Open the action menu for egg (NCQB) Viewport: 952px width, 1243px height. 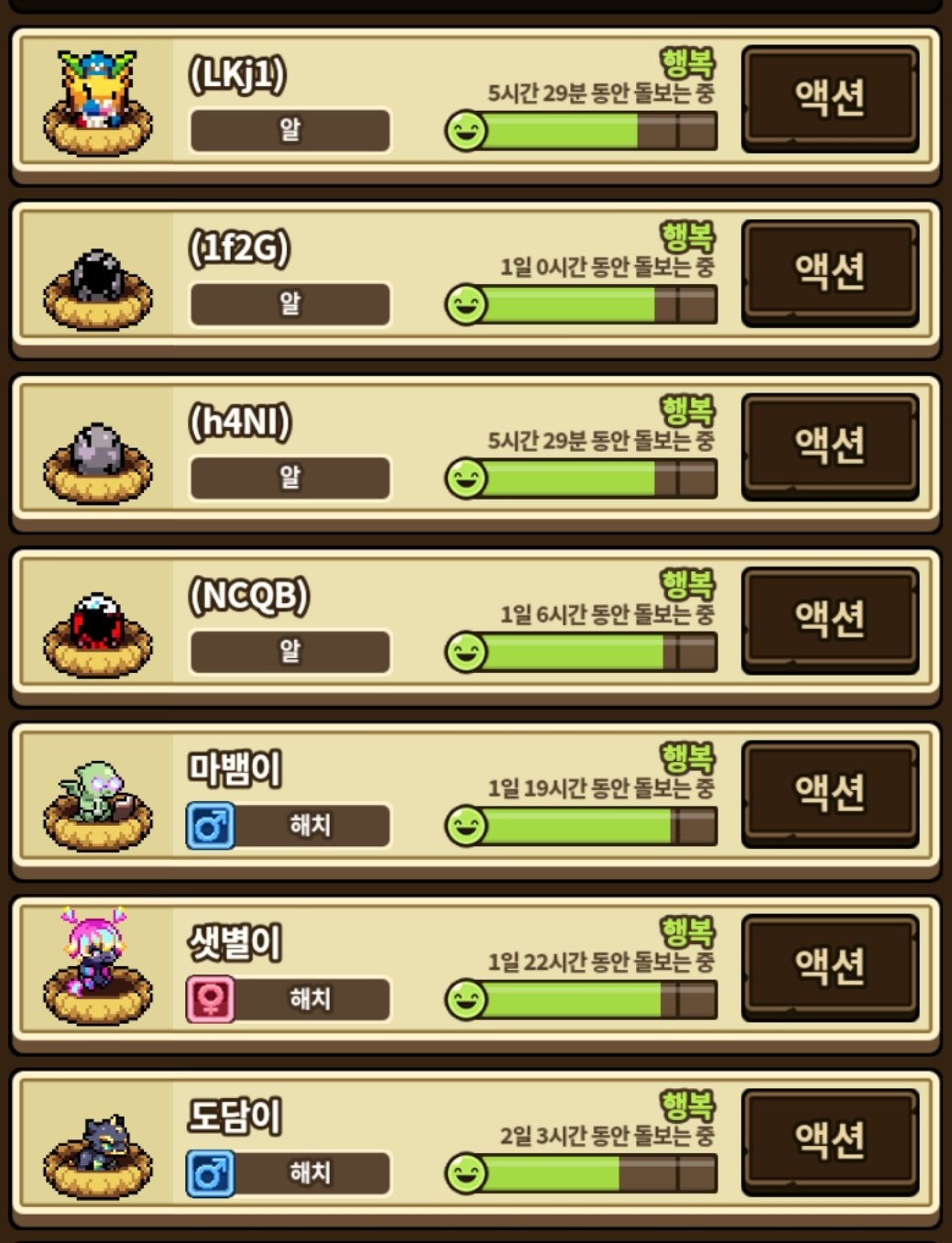point(829,619)
